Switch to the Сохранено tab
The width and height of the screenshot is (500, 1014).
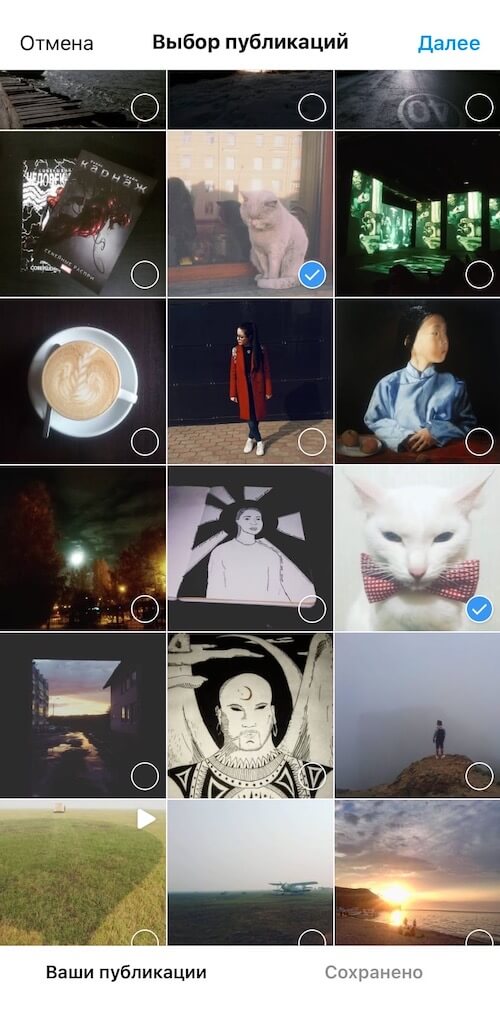[x=373, y=972]
